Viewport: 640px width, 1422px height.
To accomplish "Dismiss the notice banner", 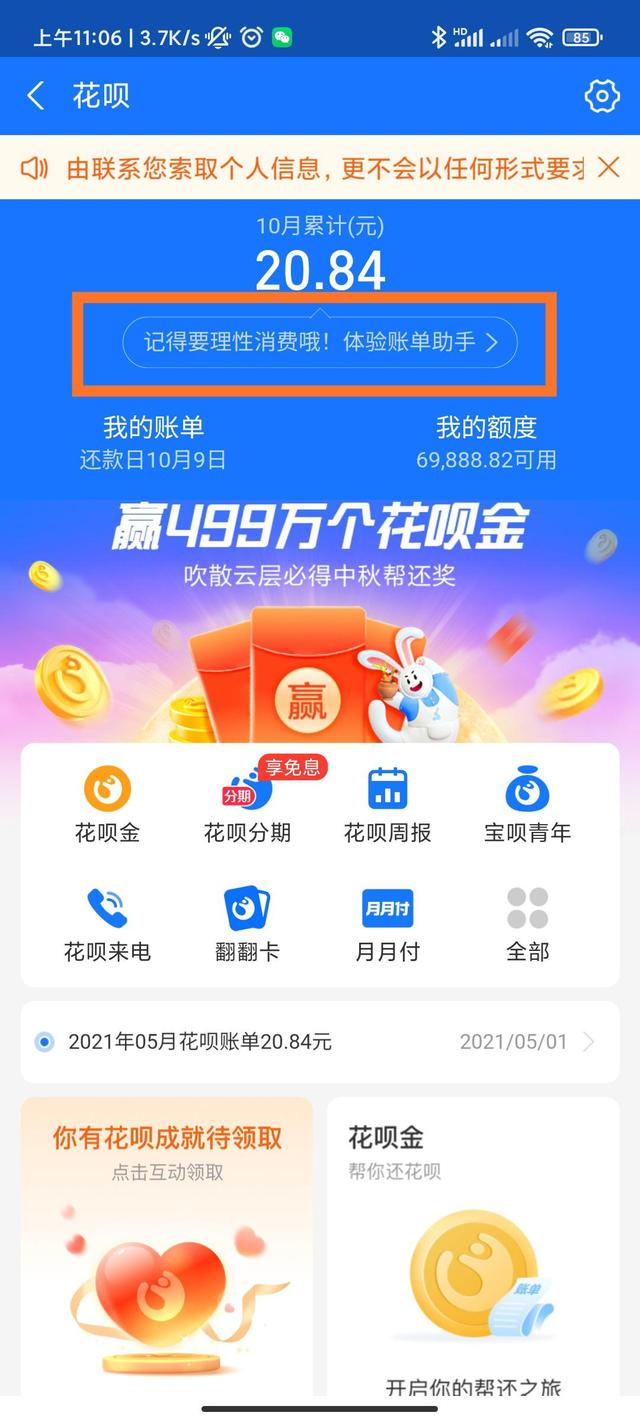I will point(608,167).
